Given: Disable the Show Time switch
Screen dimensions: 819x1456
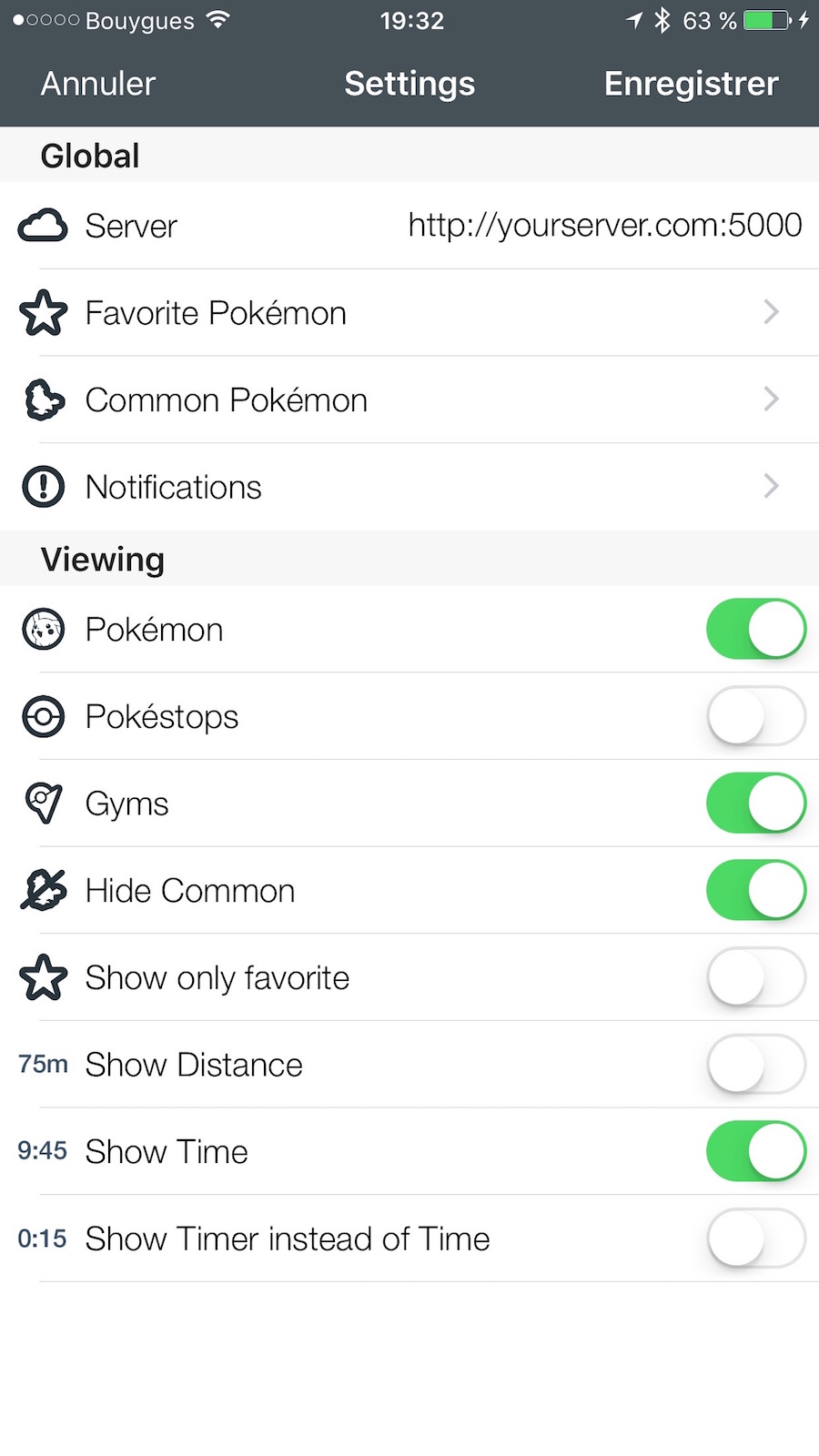Looking at the screenshot, I should tap(755, 1151).
